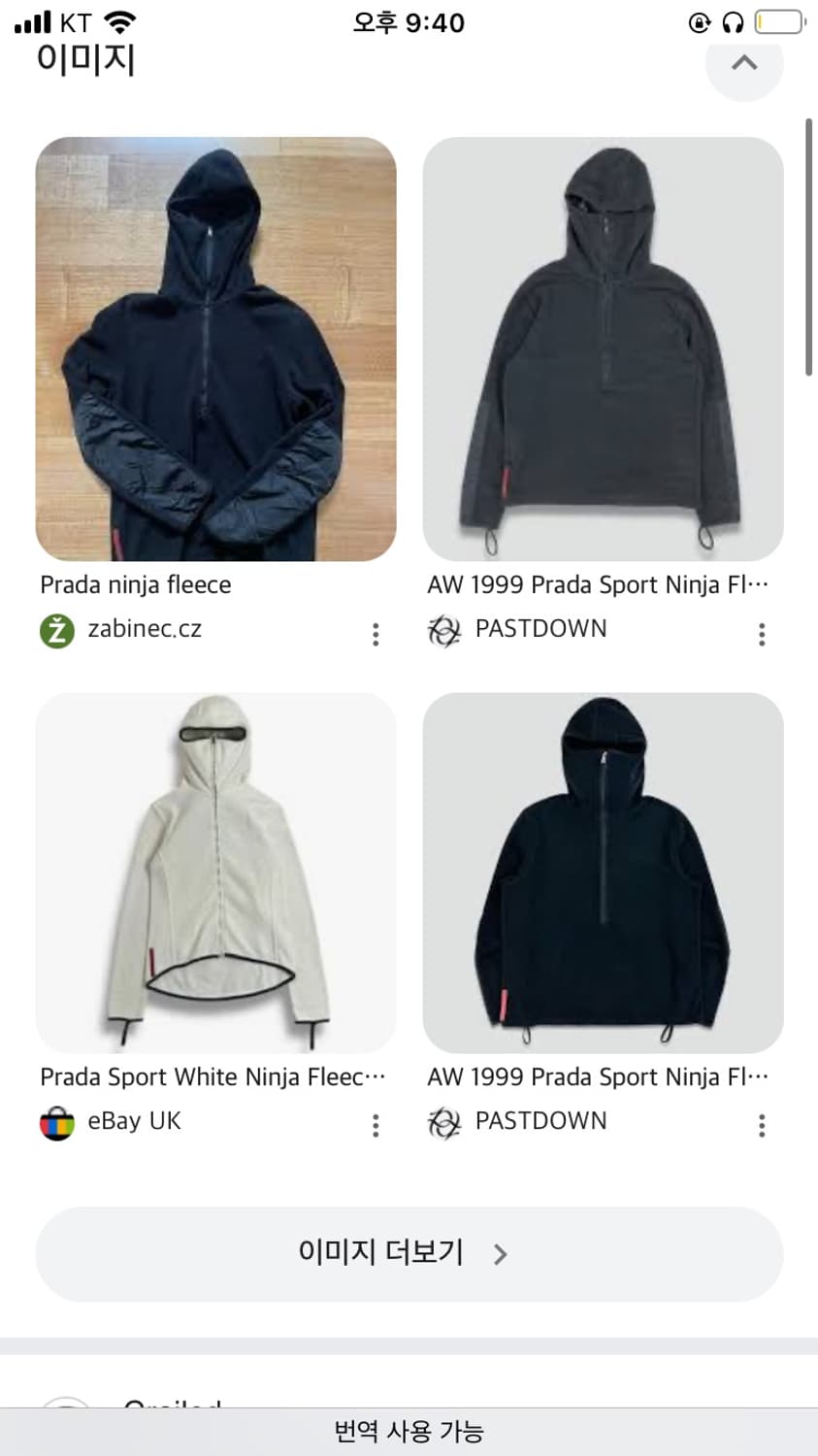This screenshot has width=818, height=1456.
Task: Tap the 이미지 더보기 button
Action: tap(409, 1253)
